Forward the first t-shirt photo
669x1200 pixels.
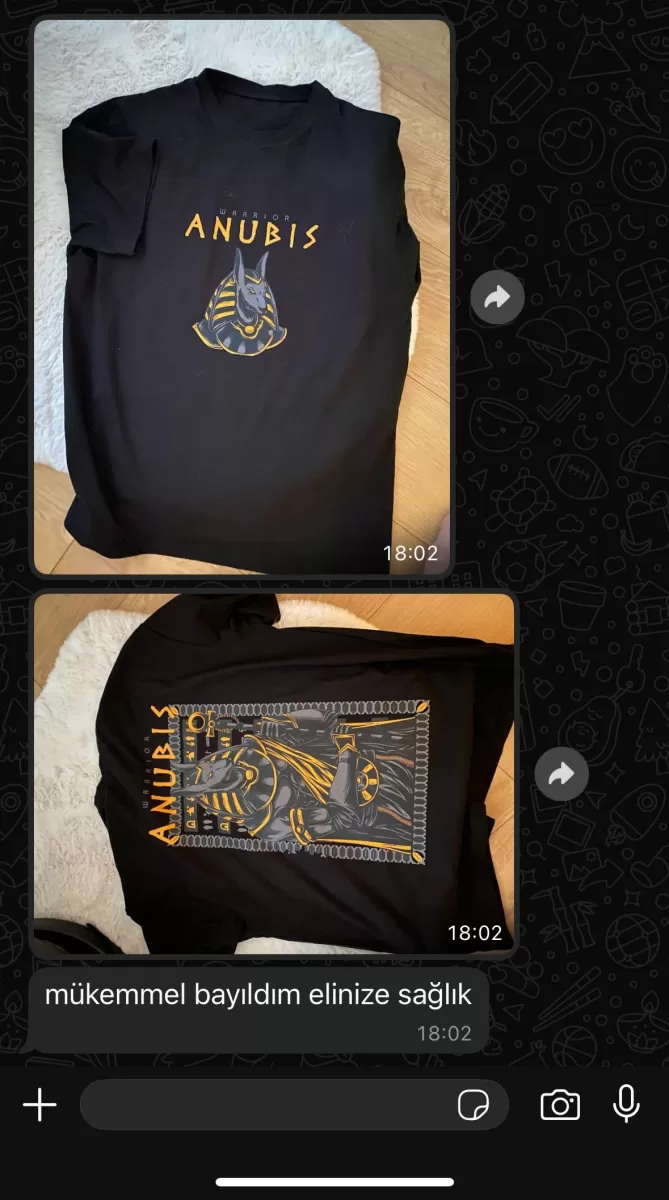(497, 297)
